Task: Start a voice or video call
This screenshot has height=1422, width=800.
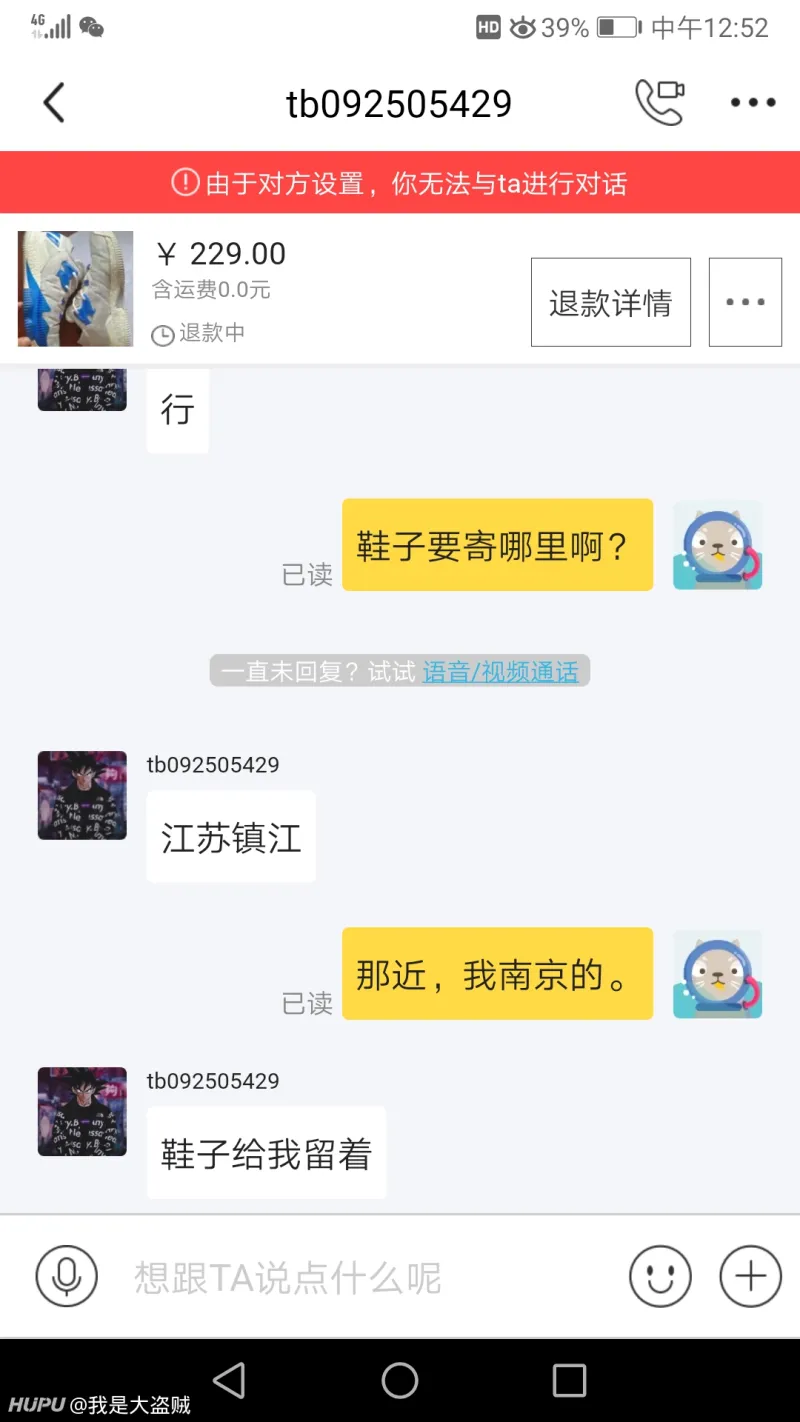Action: [x=660, y=102]
